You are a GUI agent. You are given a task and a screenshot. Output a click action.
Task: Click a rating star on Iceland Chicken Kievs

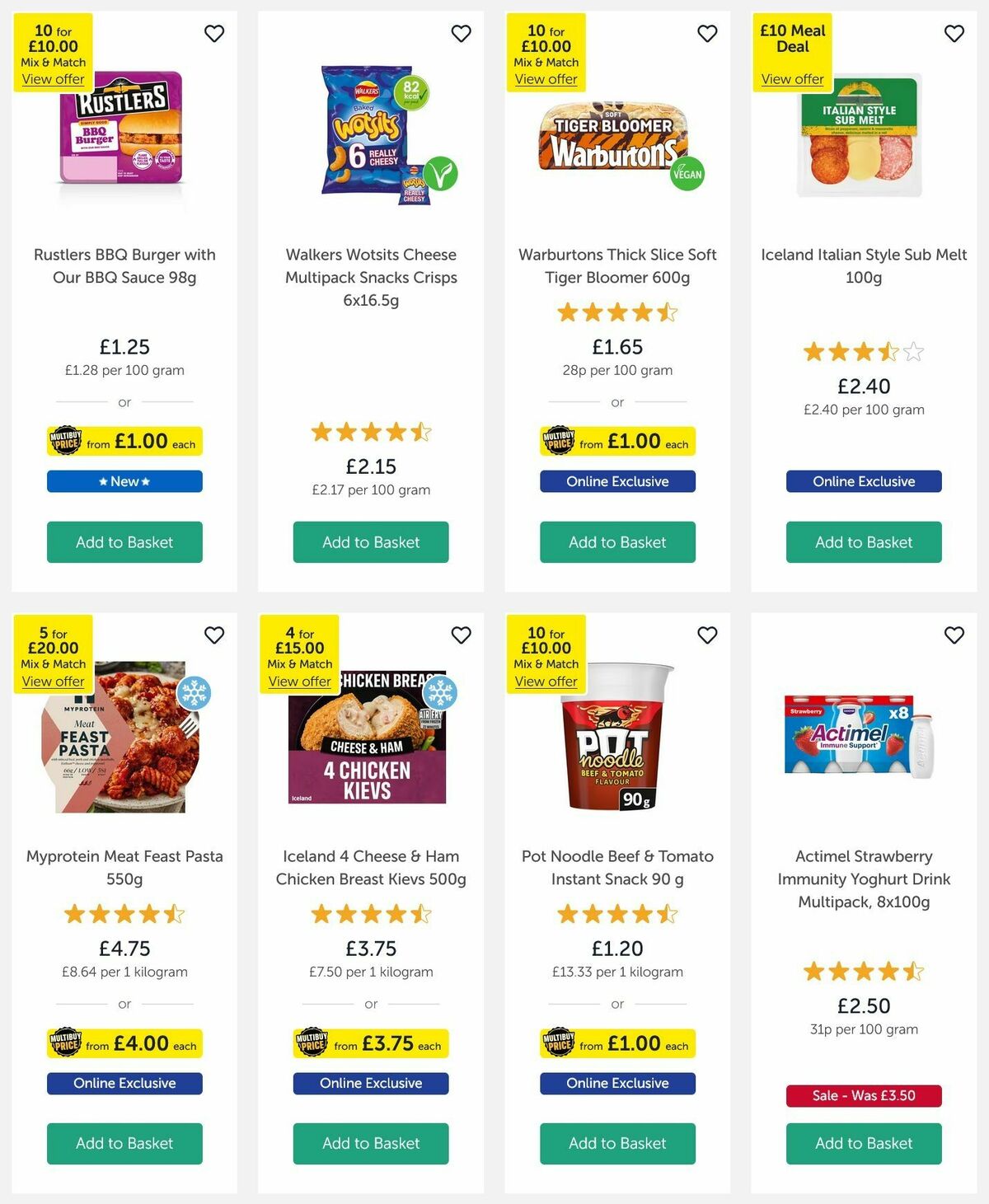tap(370, 914)
